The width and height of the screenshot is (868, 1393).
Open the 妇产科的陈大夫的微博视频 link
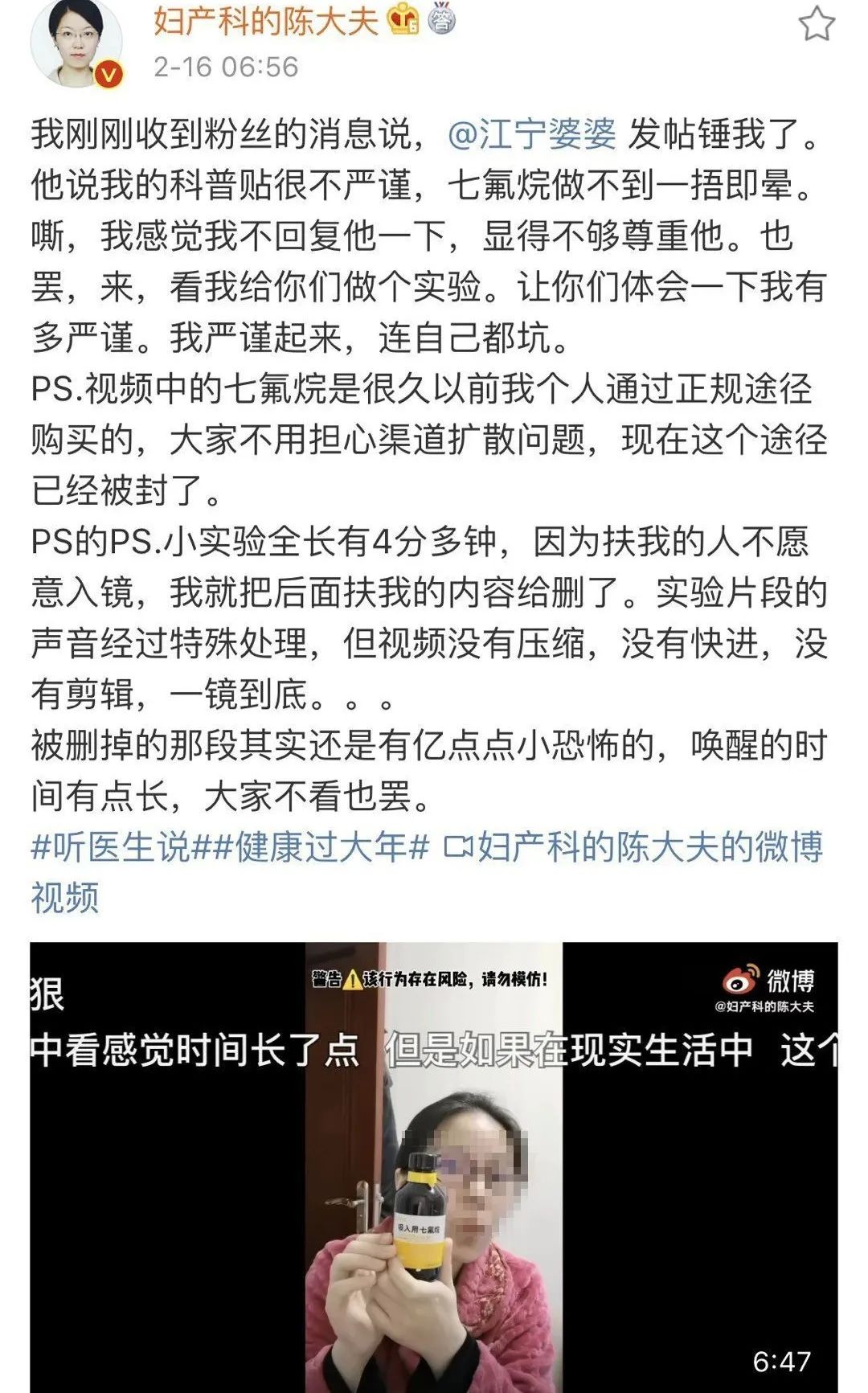click(635, 847)
